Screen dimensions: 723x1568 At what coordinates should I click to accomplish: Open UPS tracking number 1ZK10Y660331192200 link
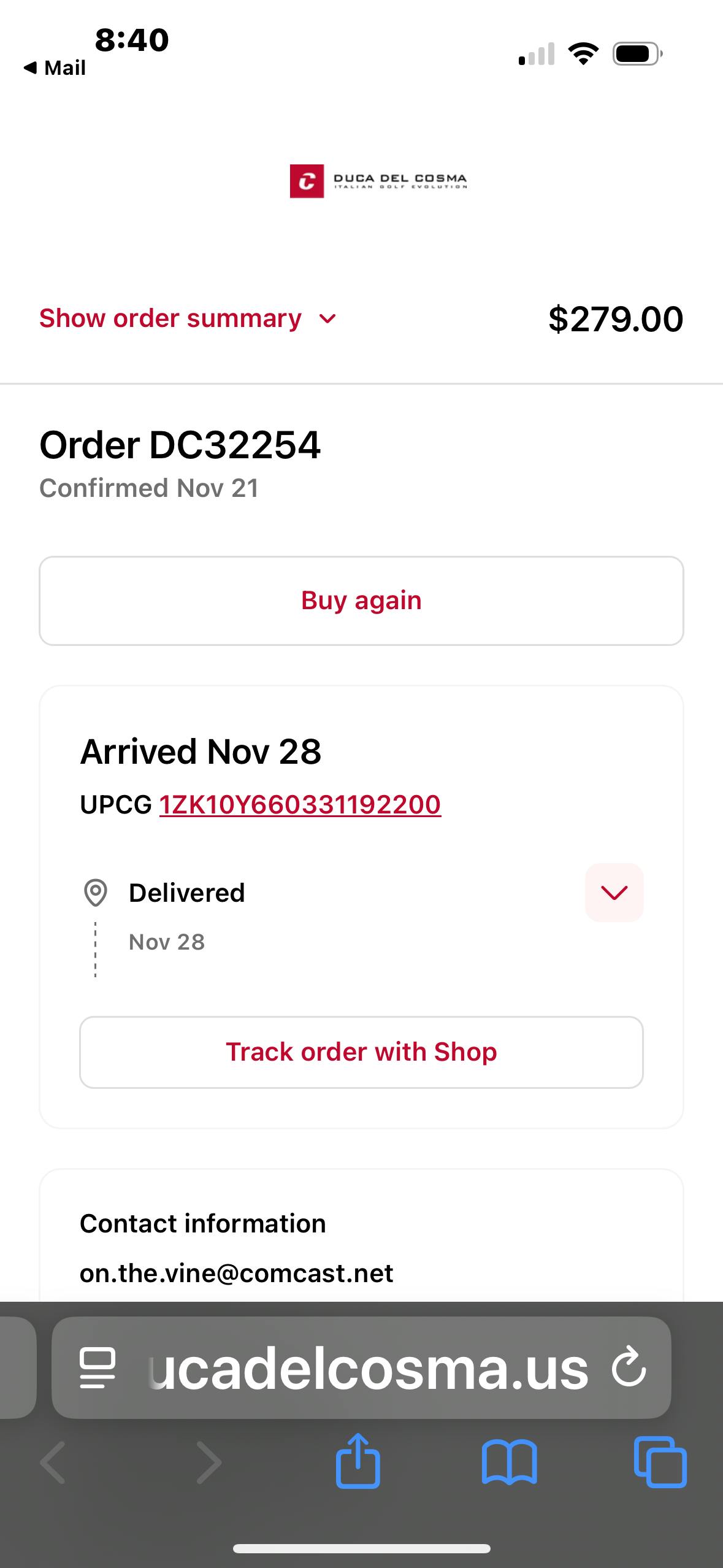point(300,805)
